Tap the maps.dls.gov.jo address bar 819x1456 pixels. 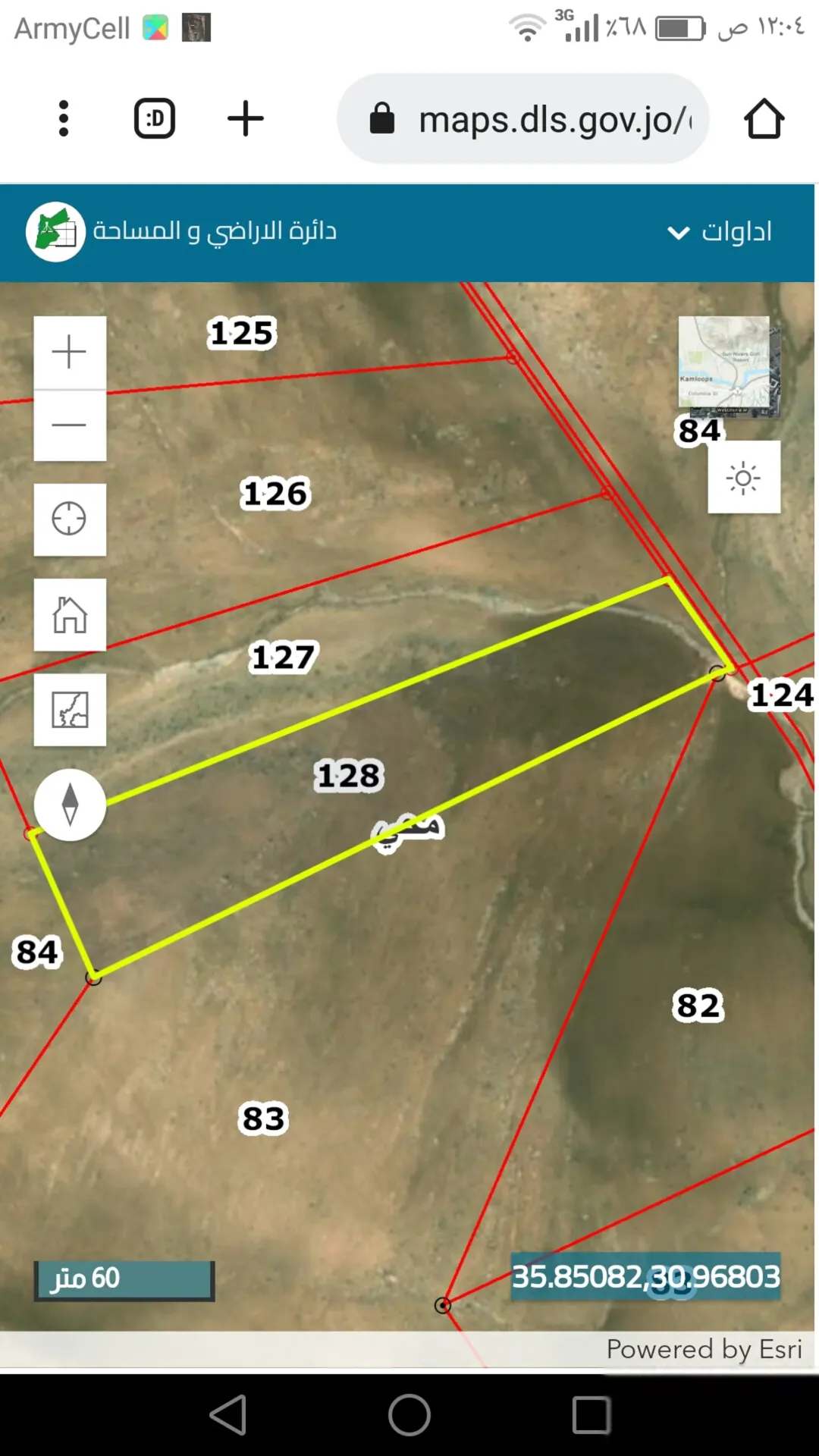pyautogui.click(x=523, y=119)
